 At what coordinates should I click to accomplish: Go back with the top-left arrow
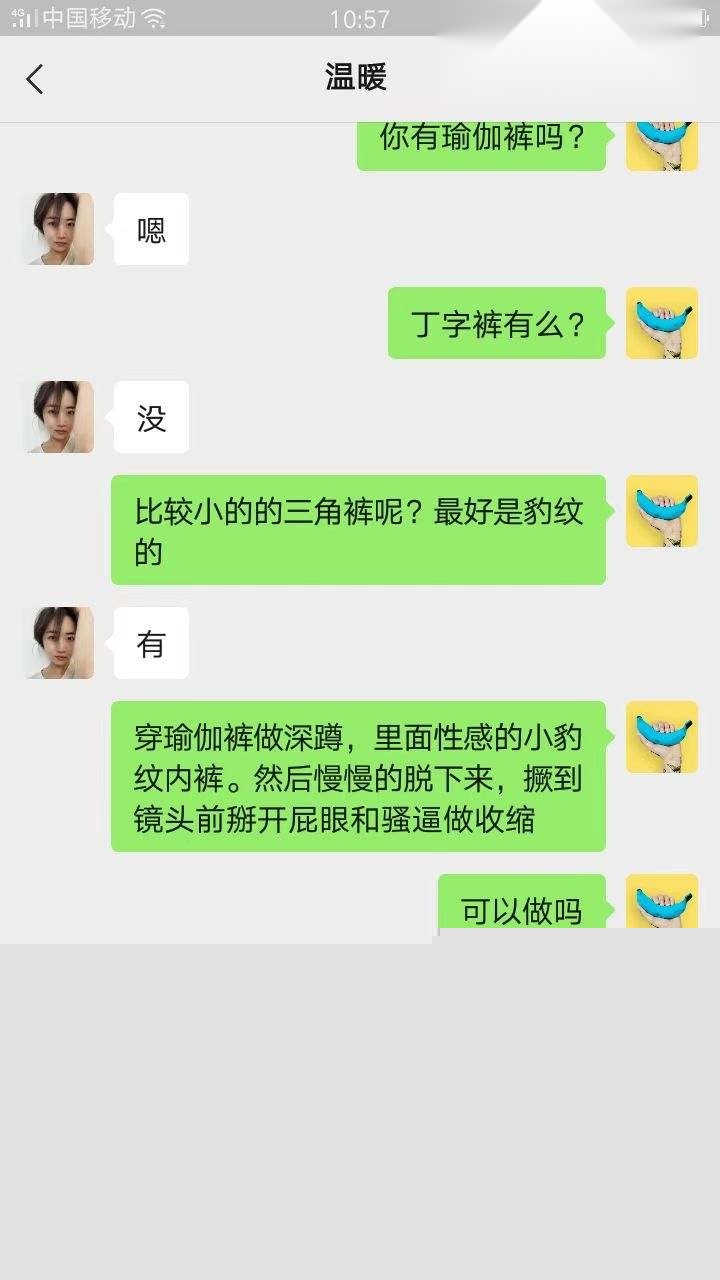(x=35, y=79)
